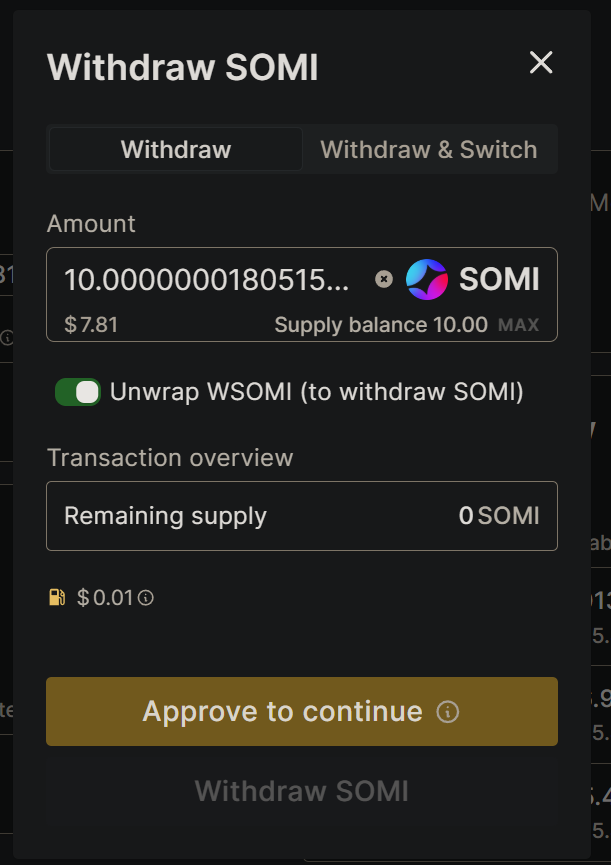Edit the withdrawal amount field

pyautogui.click(x=208, y=280)
